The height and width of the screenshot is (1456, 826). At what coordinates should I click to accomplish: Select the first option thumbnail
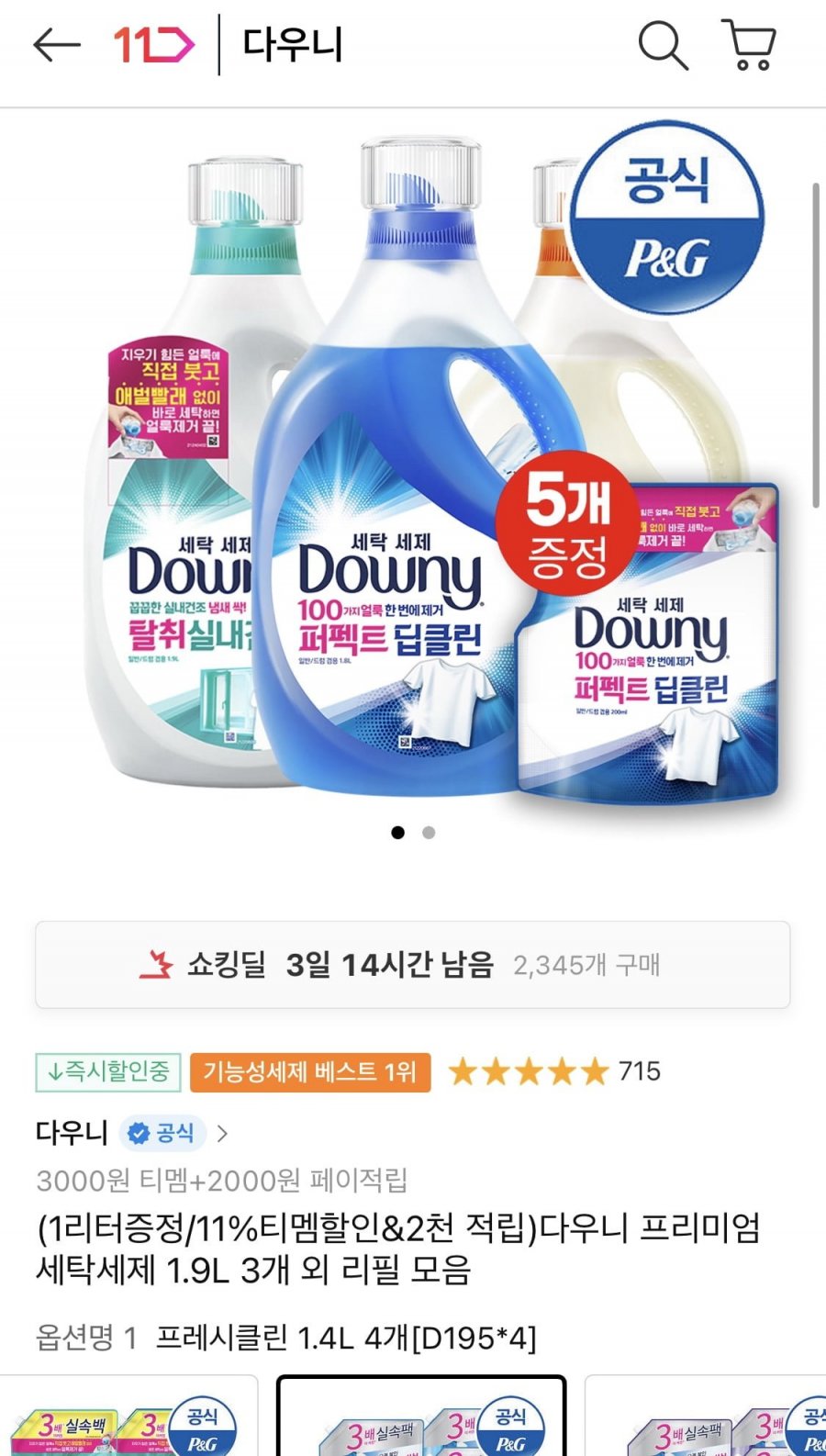(x=128, y=1418)
